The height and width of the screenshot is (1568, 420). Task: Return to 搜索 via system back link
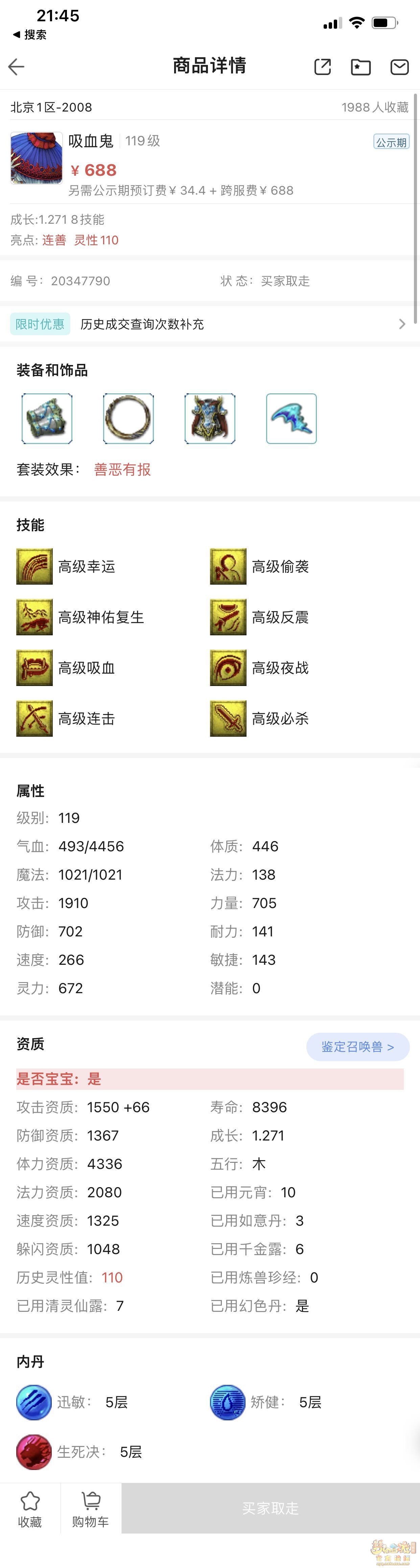tap(29, 35)
